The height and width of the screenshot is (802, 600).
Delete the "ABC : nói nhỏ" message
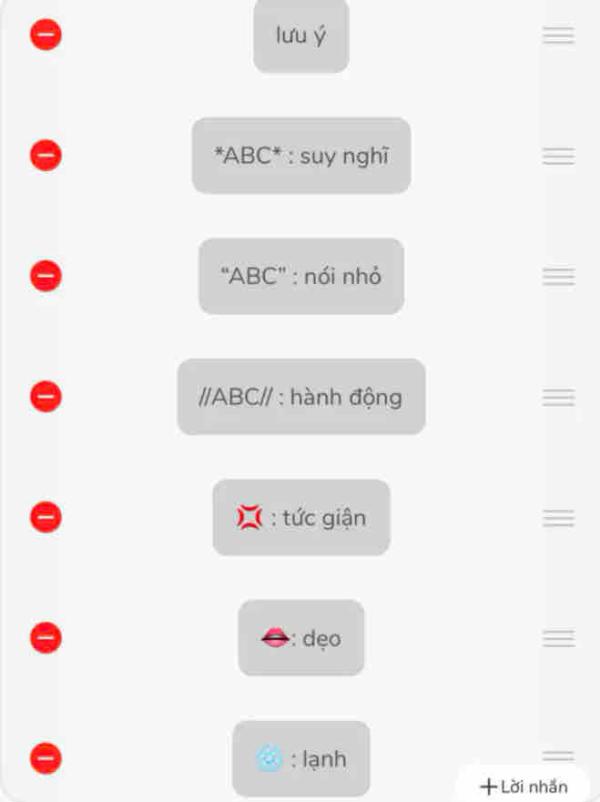click(46, 276)
